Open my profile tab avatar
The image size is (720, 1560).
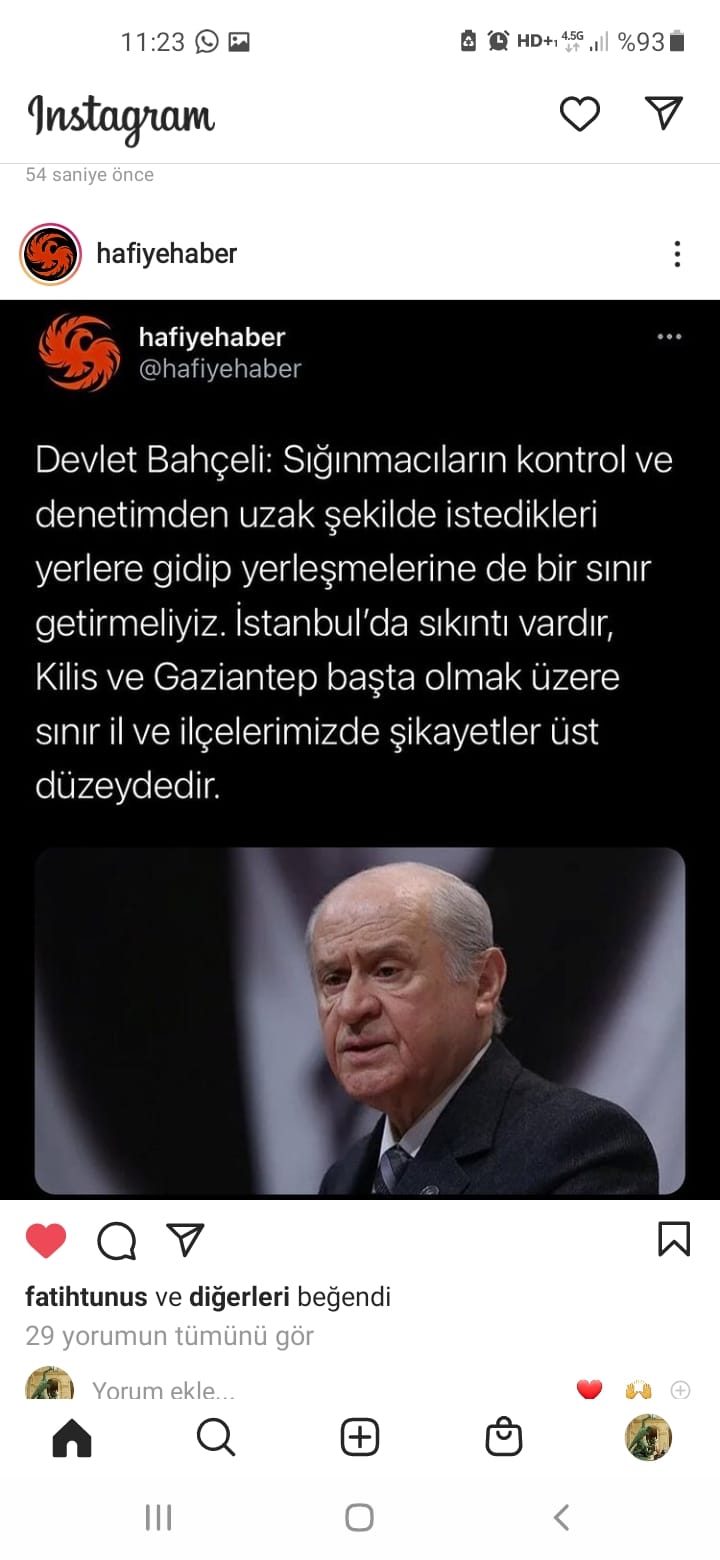coord(648,1438)
